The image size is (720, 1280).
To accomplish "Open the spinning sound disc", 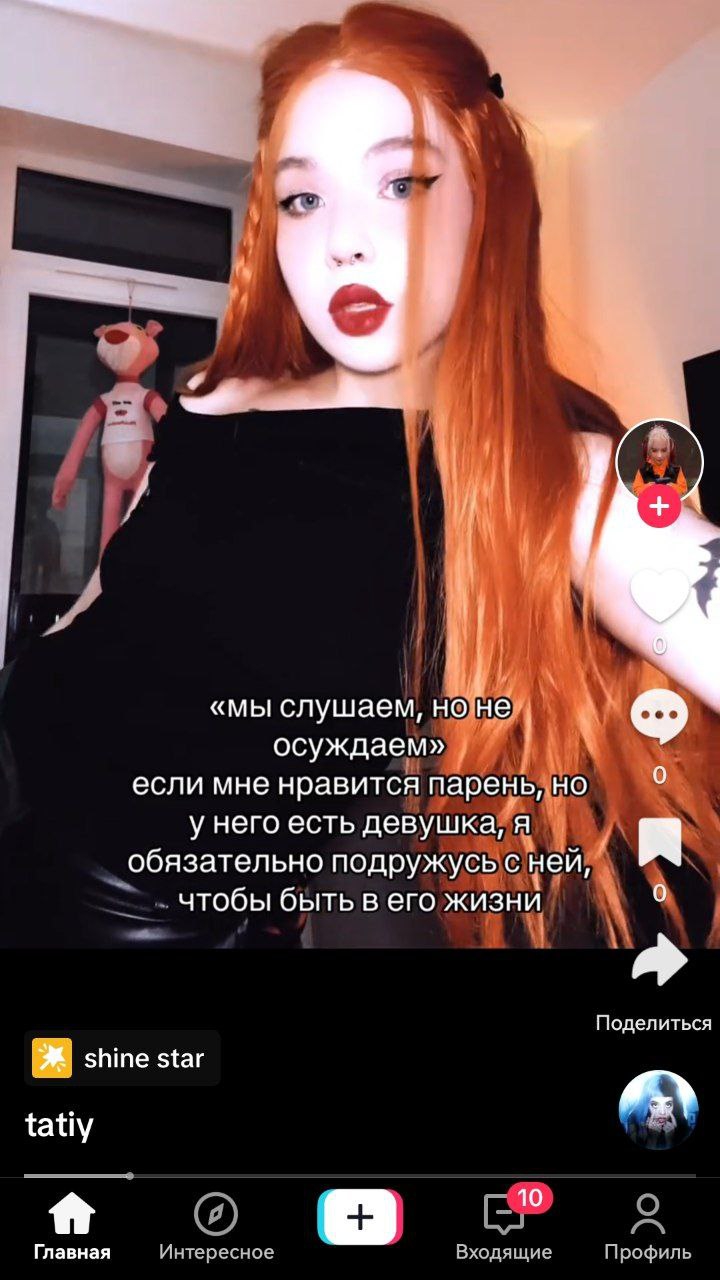I will coord(658,1110).
